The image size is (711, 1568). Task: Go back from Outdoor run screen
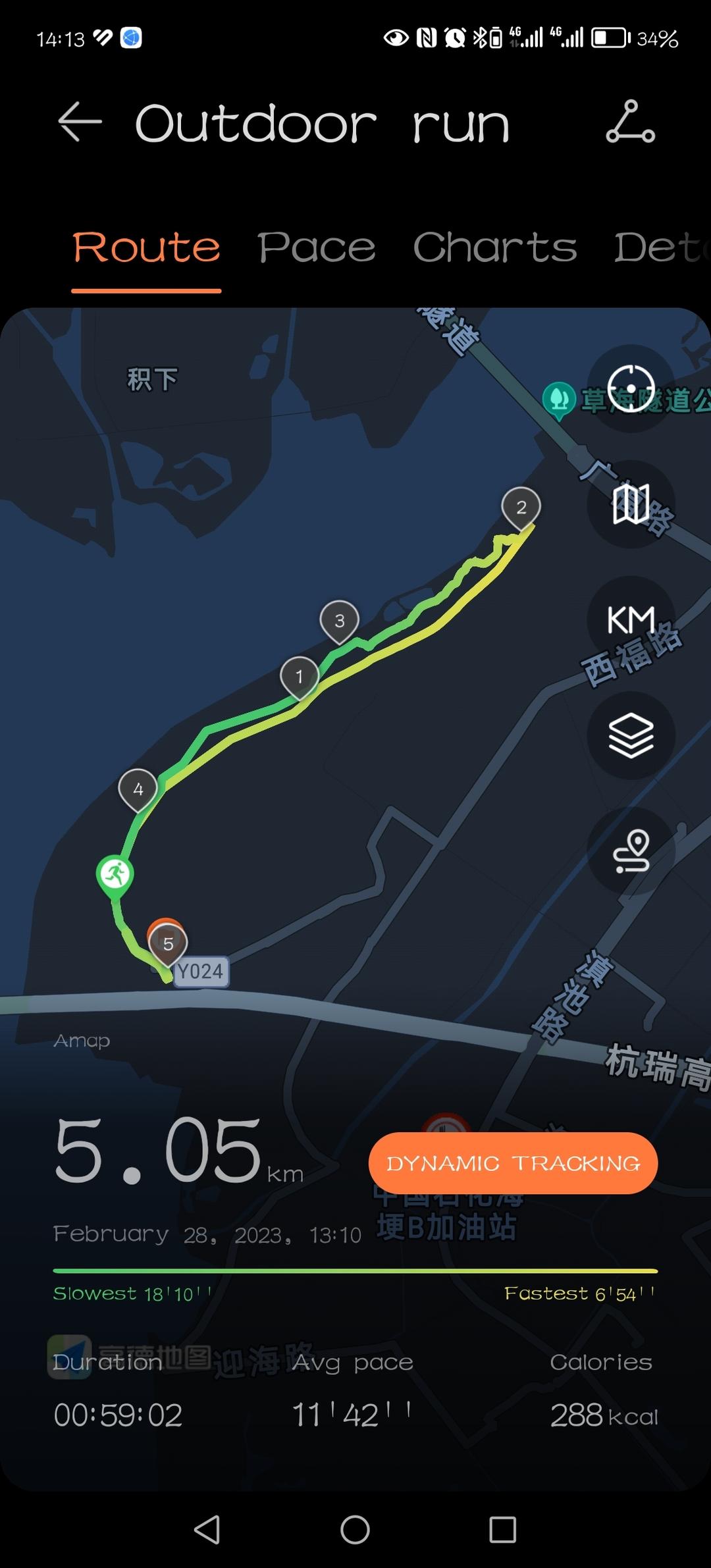pyautogui.click(x=80, y=122)
